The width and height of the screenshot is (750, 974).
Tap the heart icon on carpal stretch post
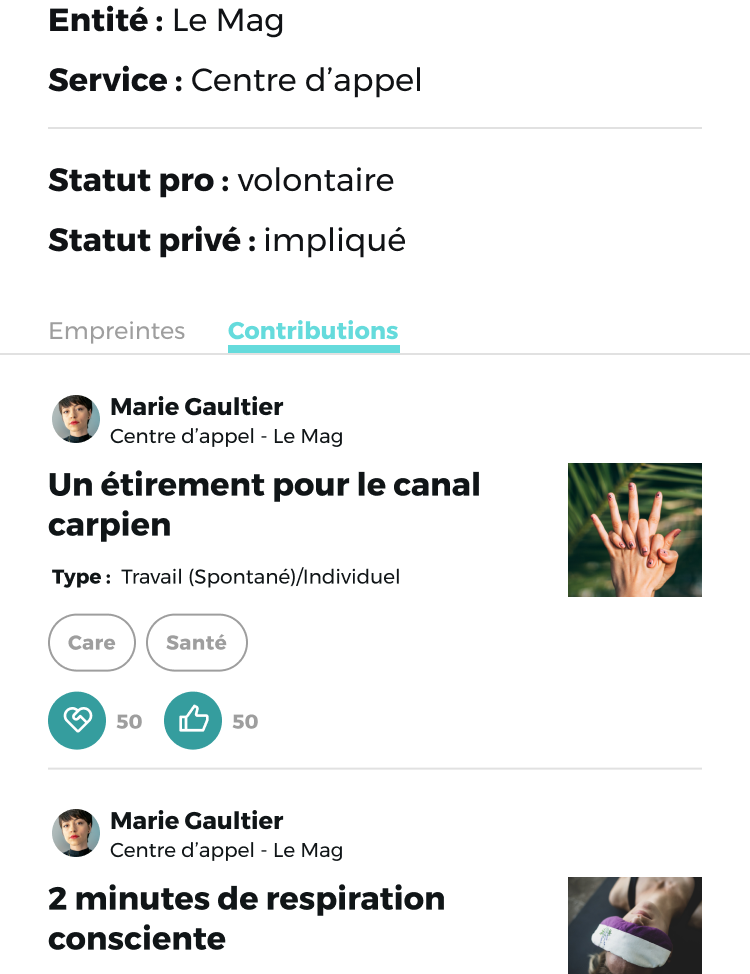pyautogui.click(x=77, y=721)
